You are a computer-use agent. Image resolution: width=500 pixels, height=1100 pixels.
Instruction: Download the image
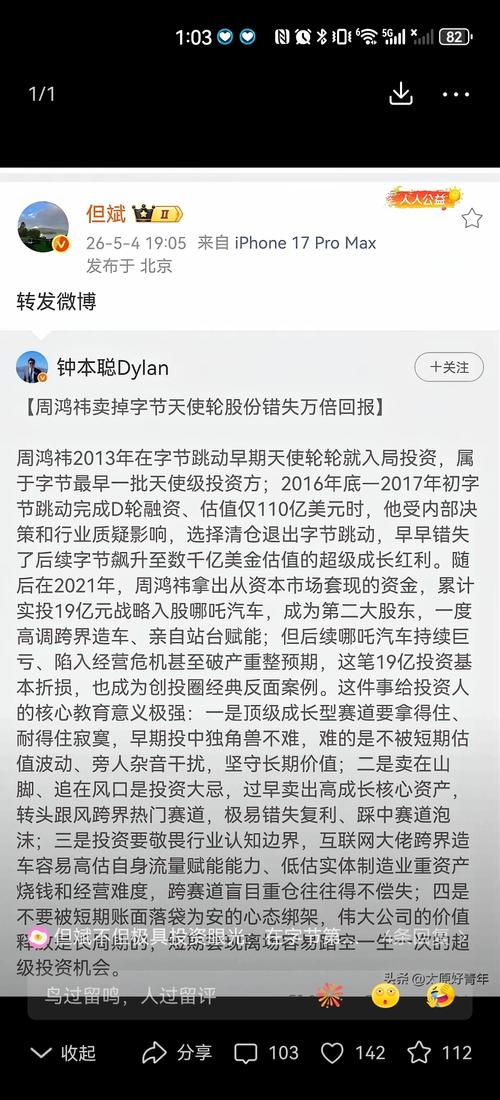(400, 94)
